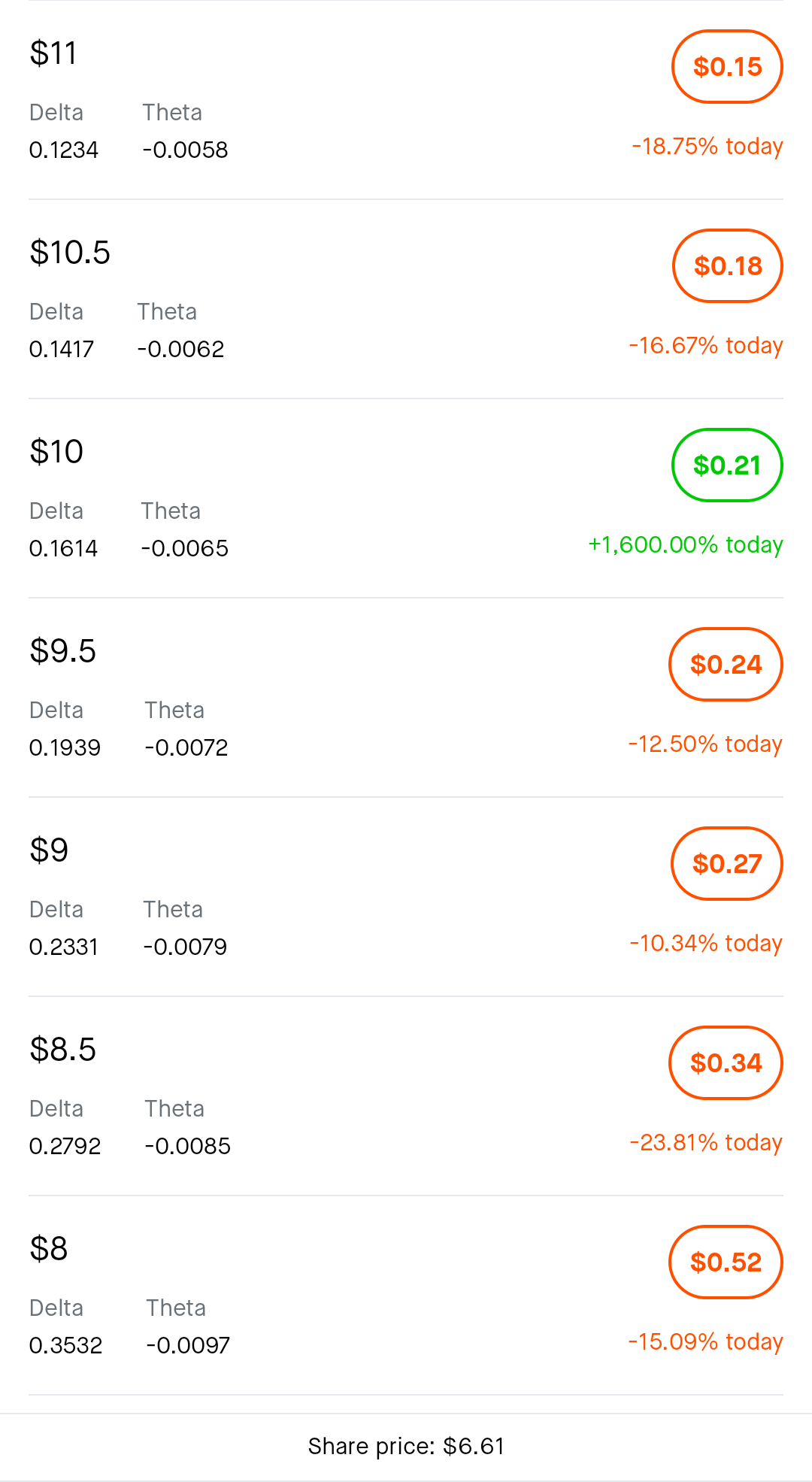Tap the $0.18 price button

pos(727,266)
